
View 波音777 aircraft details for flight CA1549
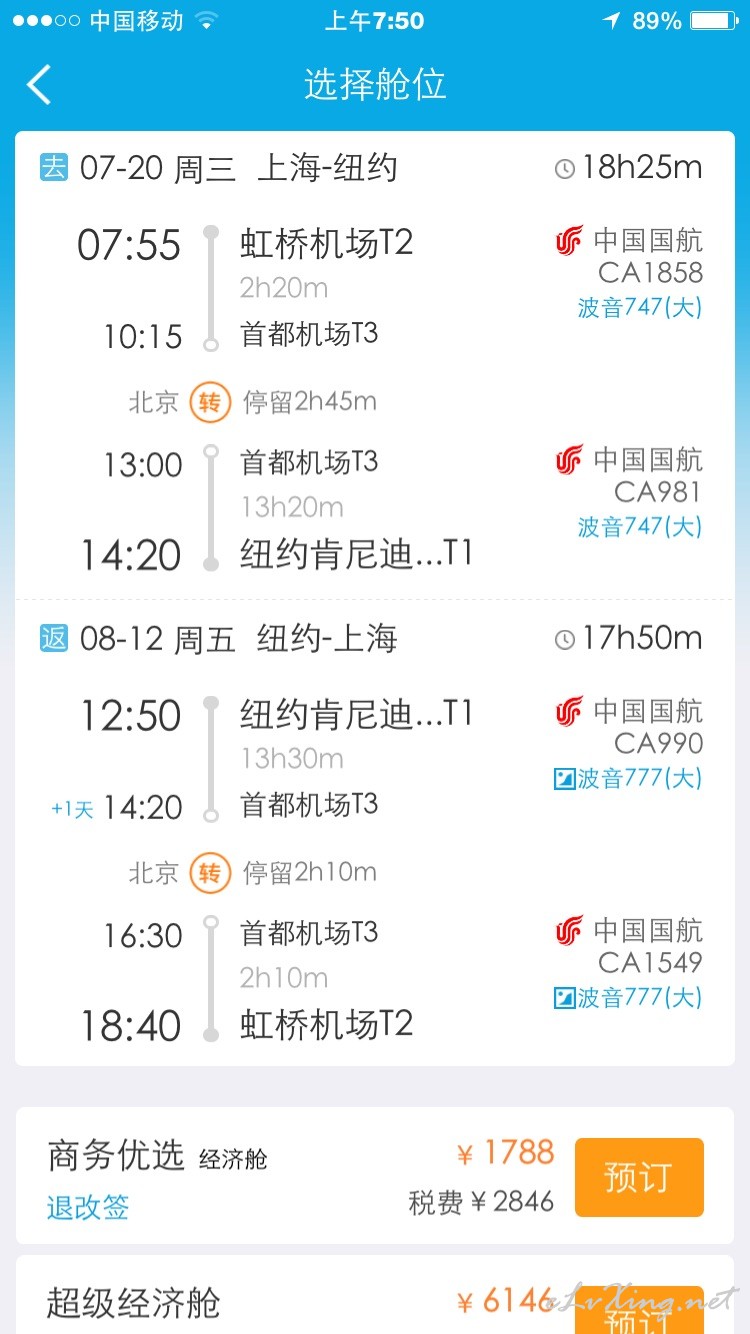point(628,997)
